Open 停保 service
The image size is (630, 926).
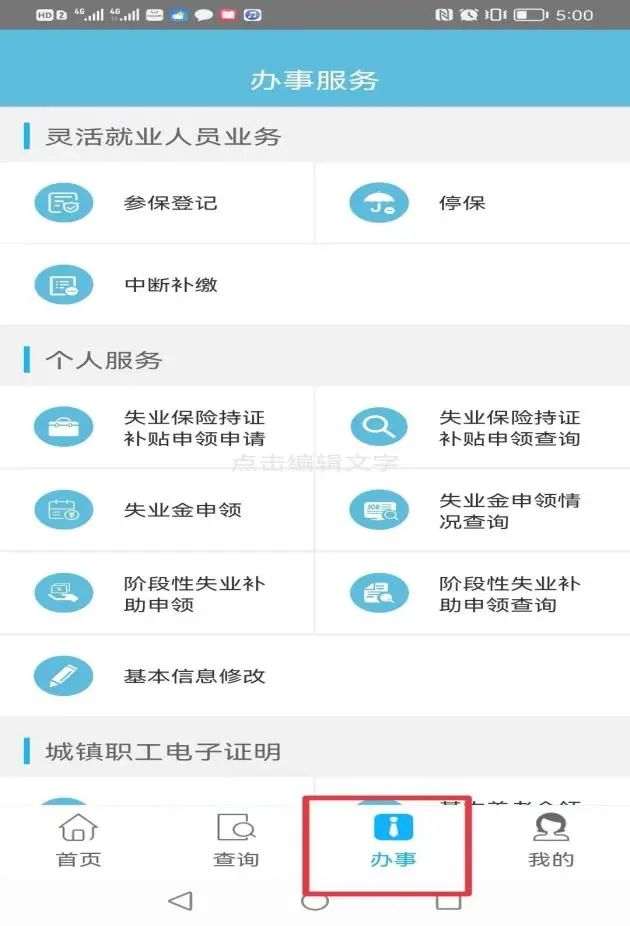(x=460, y=203)
